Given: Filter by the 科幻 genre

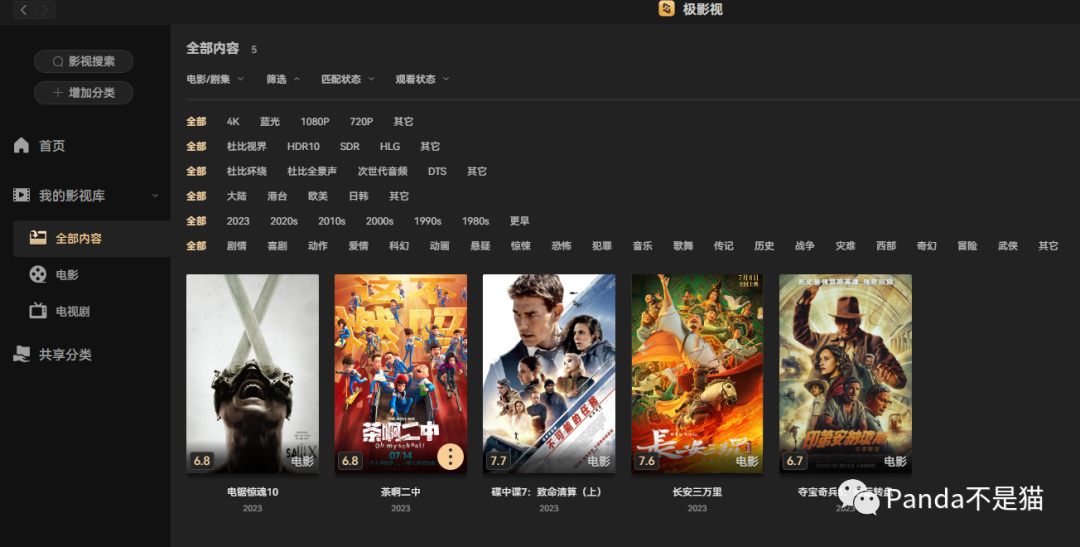Looking at the screenshot, I should [399, 245].
